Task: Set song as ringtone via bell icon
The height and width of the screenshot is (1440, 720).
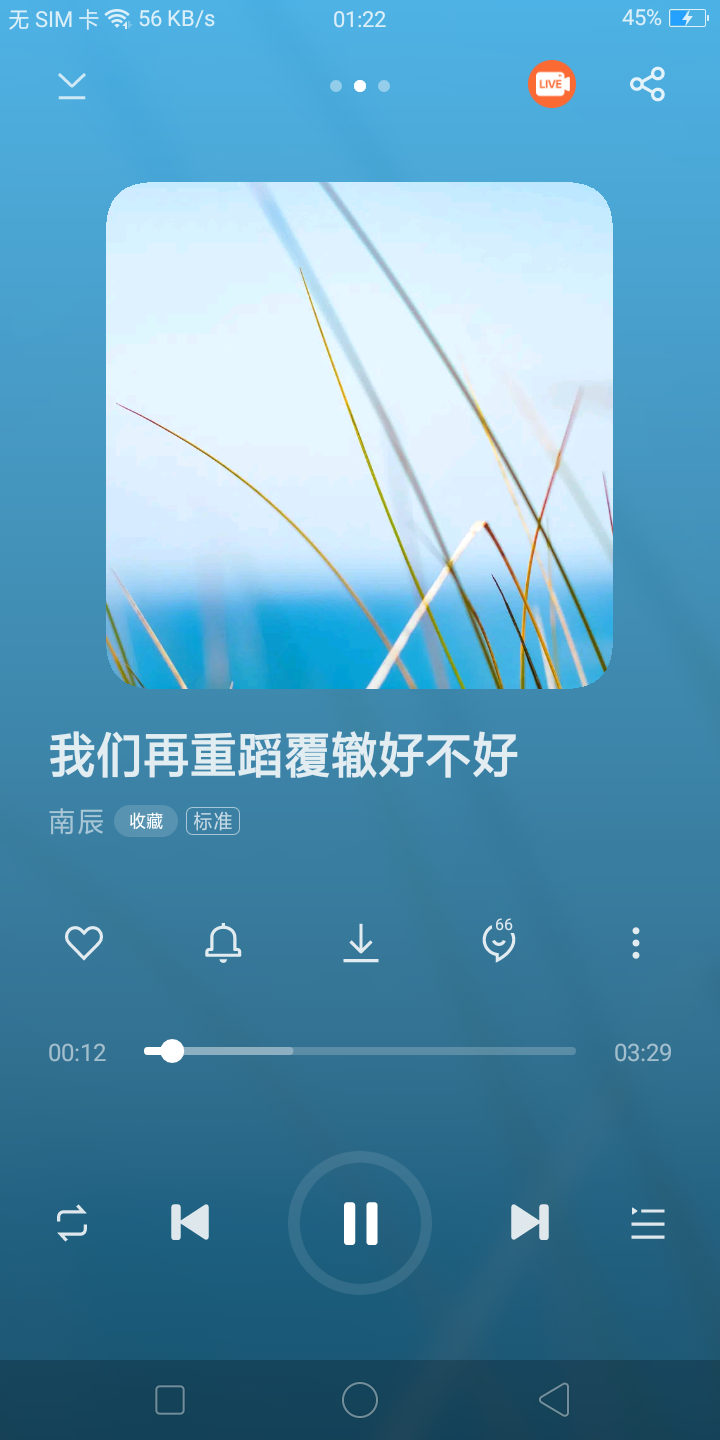Action: pos(223,943)
